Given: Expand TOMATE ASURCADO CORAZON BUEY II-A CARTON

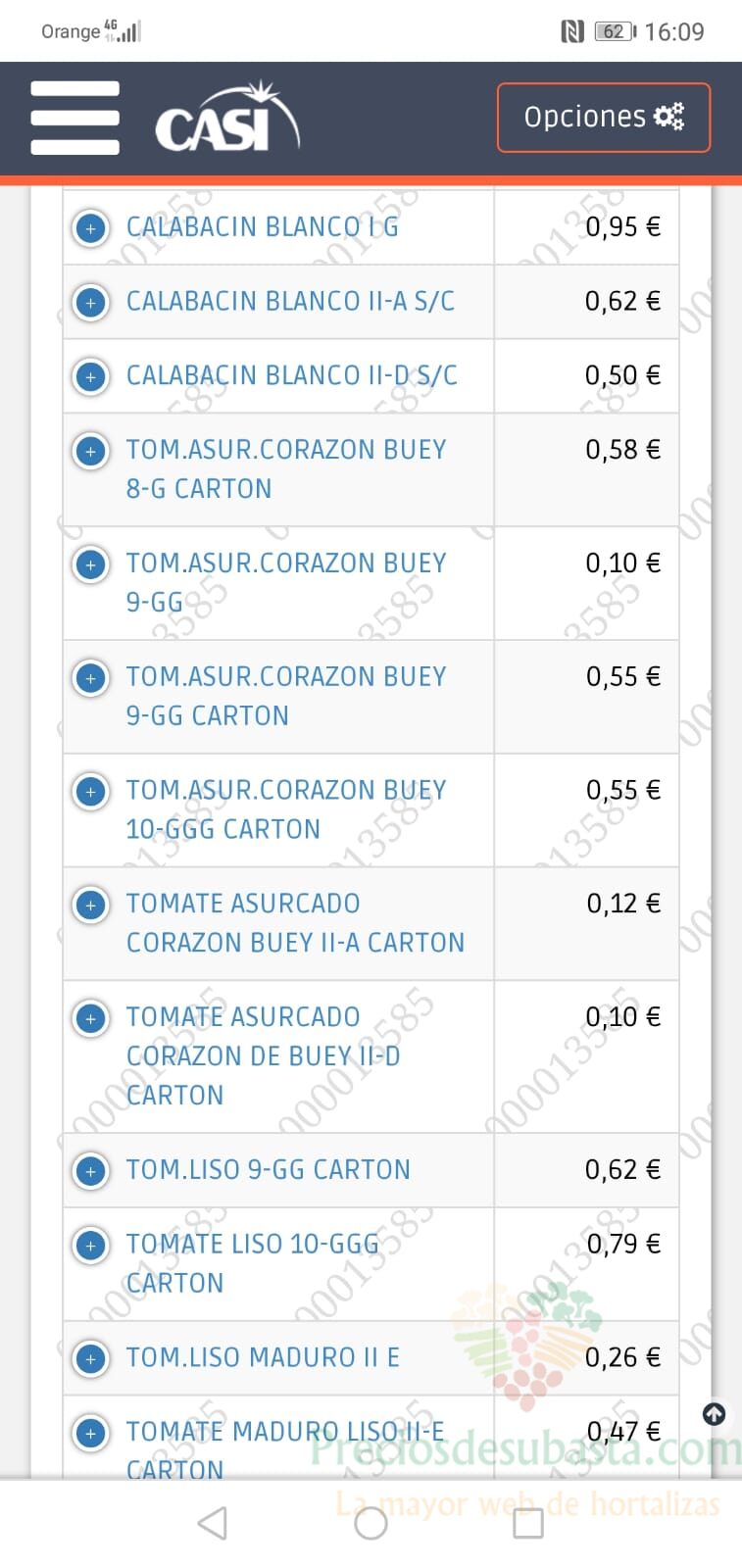Looking at the screenshot, I should (91, 906).
